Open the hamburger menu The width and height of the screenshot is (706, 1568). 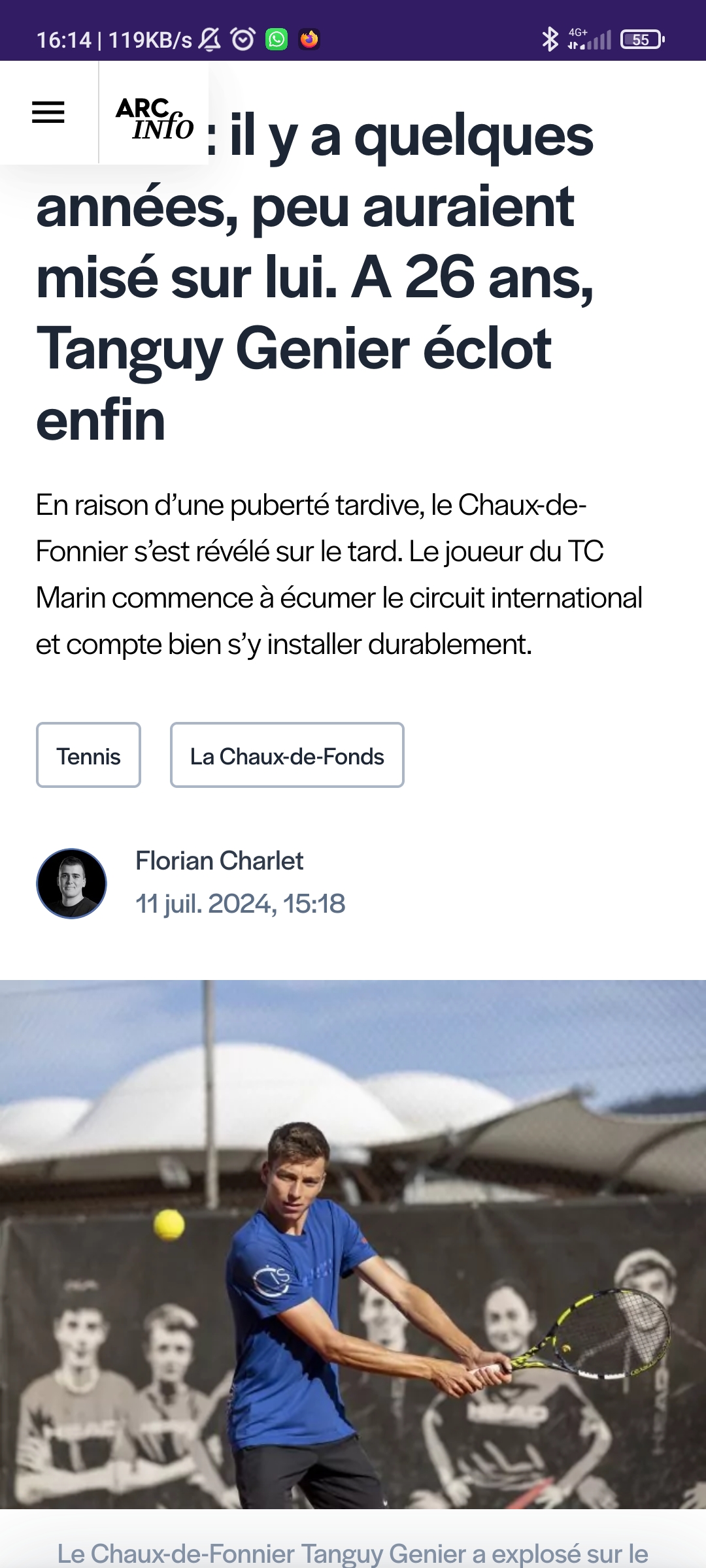pos(48,112)
